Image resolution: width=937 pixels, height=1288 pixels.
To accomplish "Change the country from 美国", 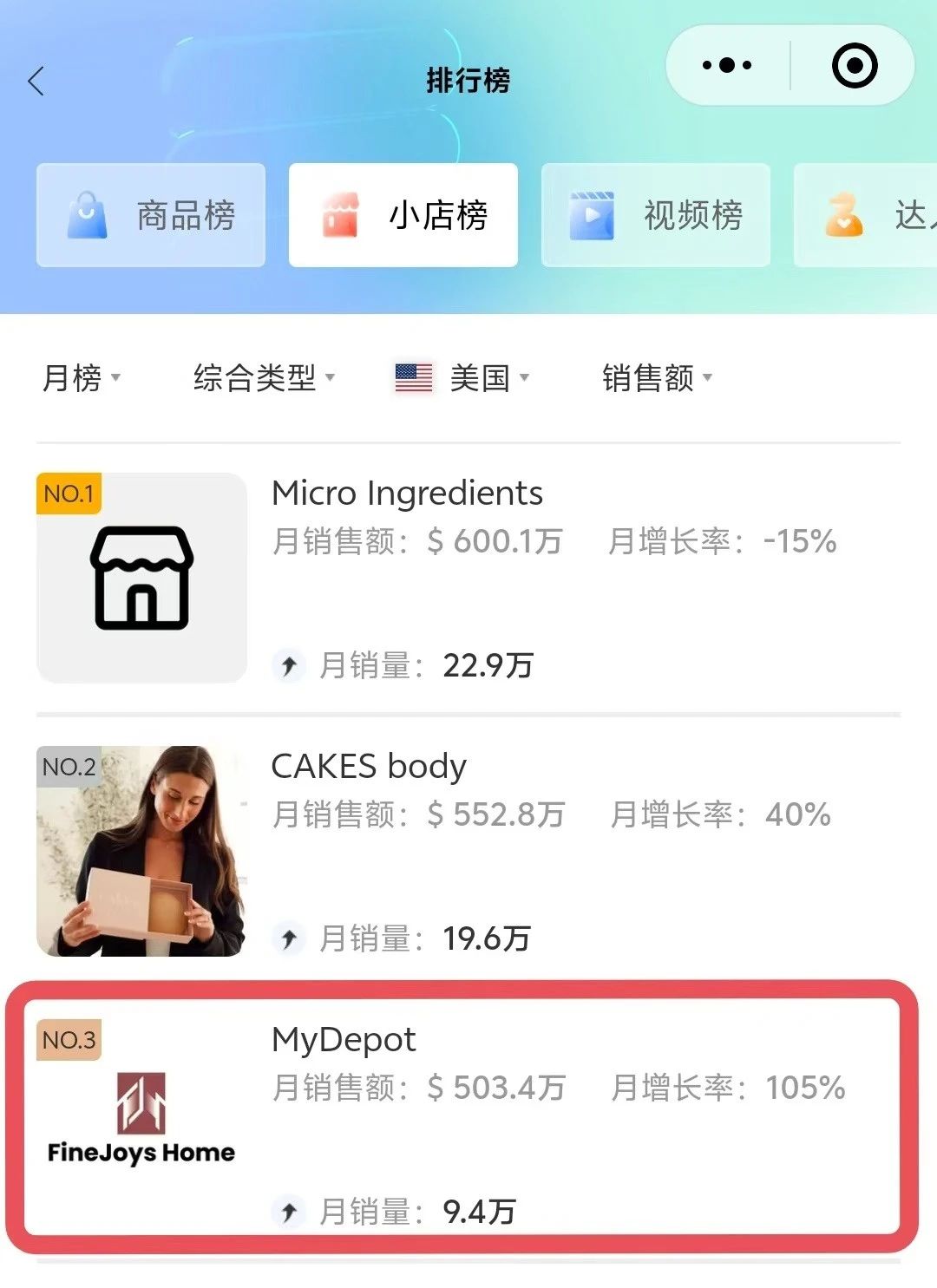I will [462, 377].
